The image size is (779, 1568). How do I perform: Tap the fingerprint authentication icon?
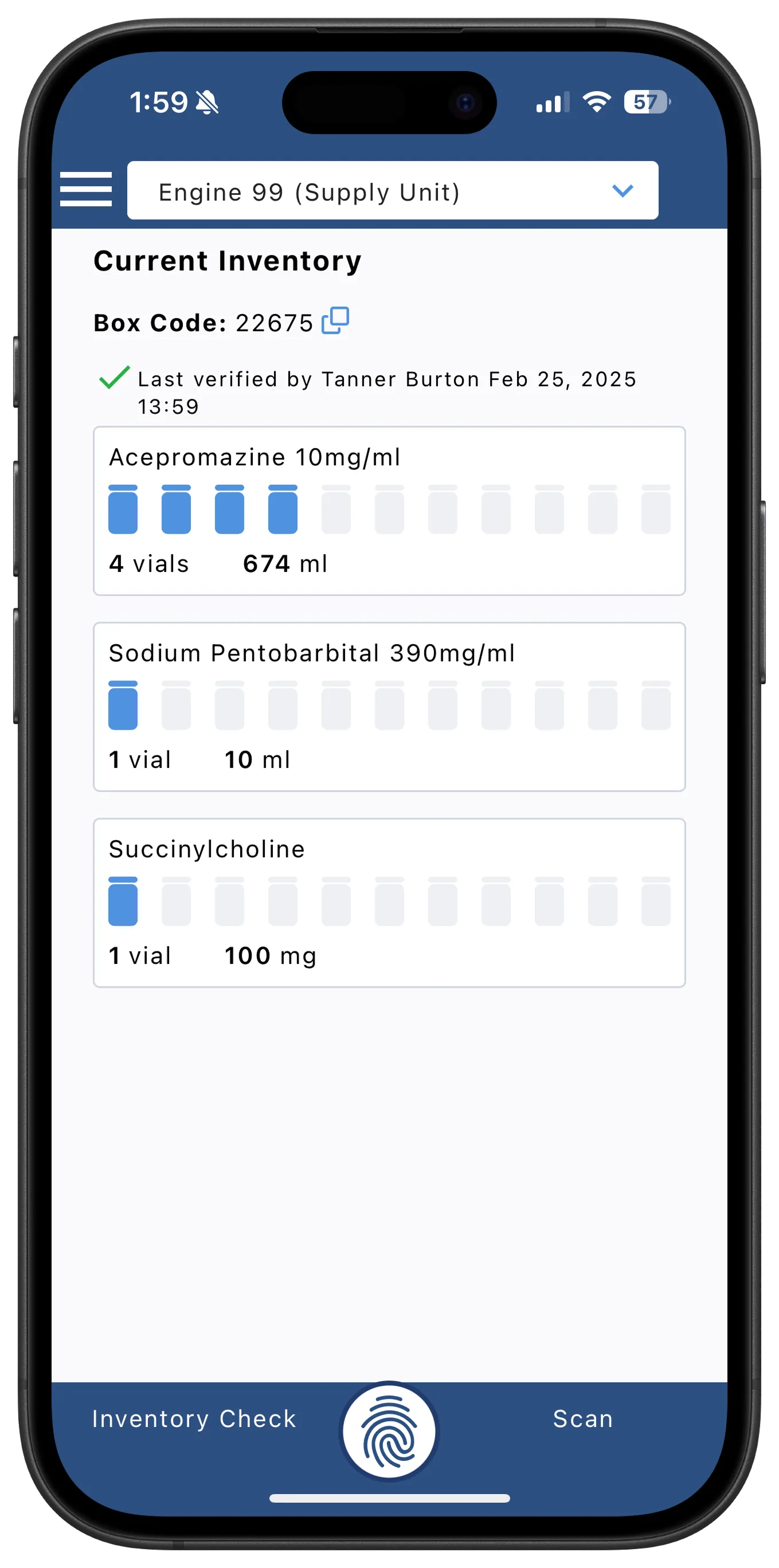pyautogui.click(x=389, y=1432)
